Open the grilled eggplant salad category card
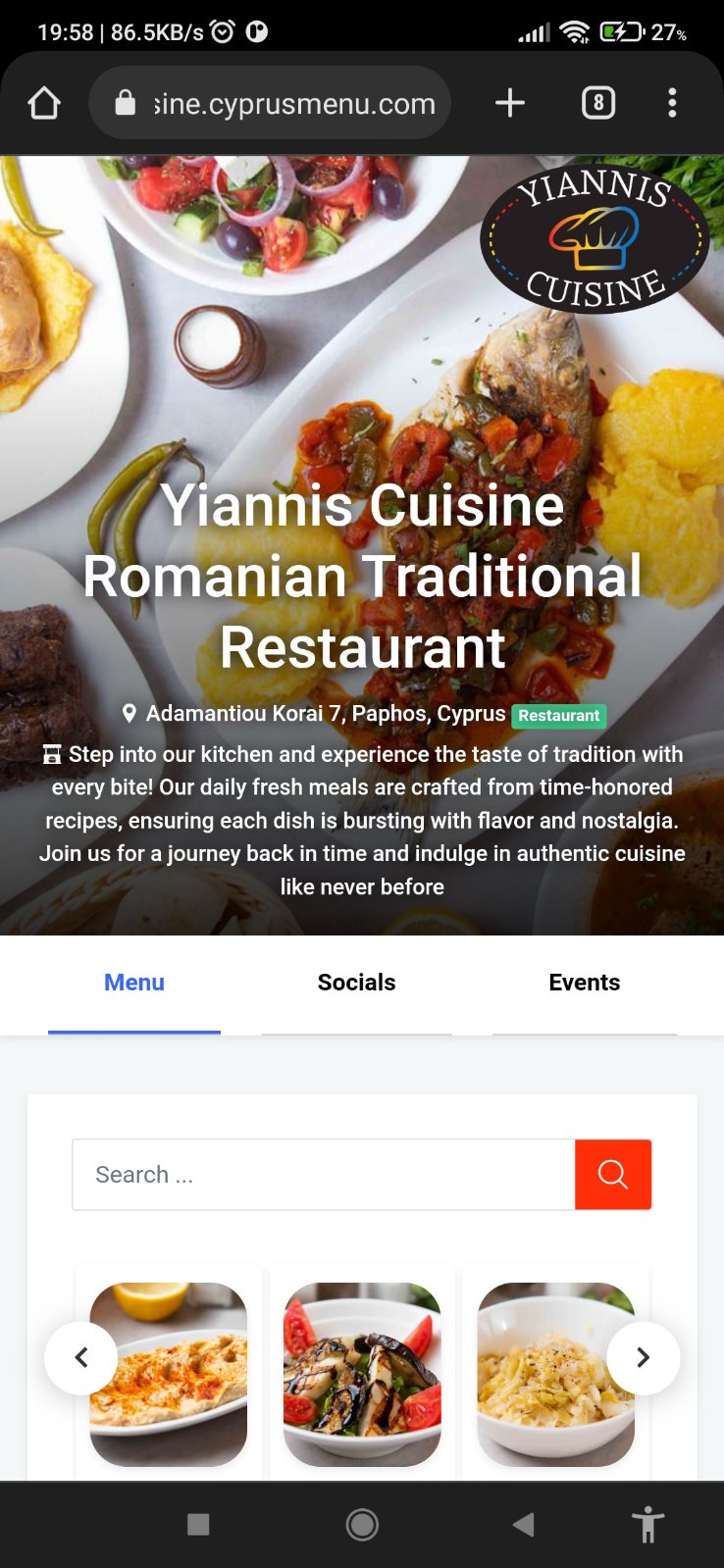The height and width of the screenshot is (1568, 724). pyautogui.click(x=362, y=1373)
